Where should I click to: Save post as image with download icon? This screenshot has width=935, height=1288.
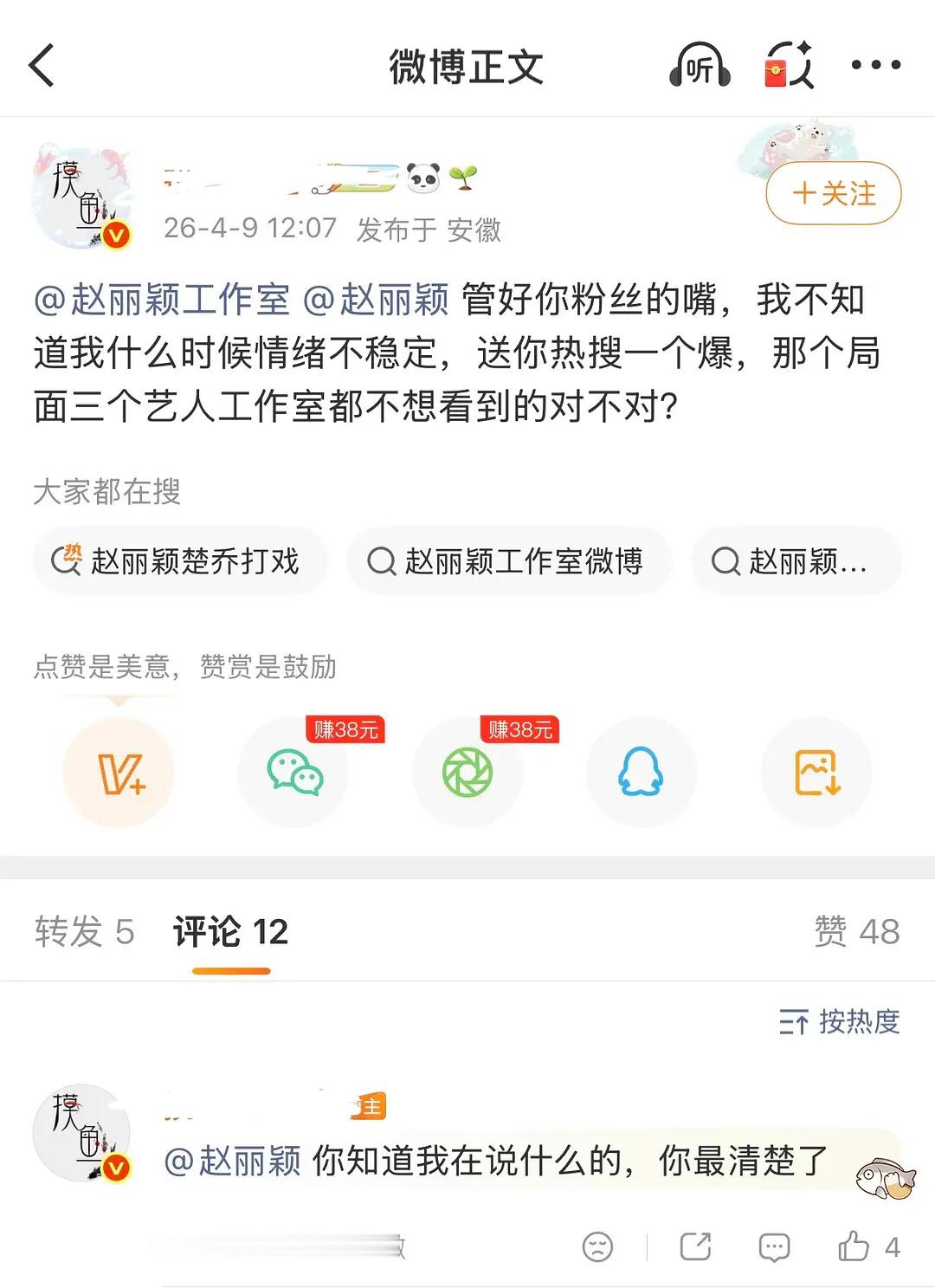(x=816, y=773)
